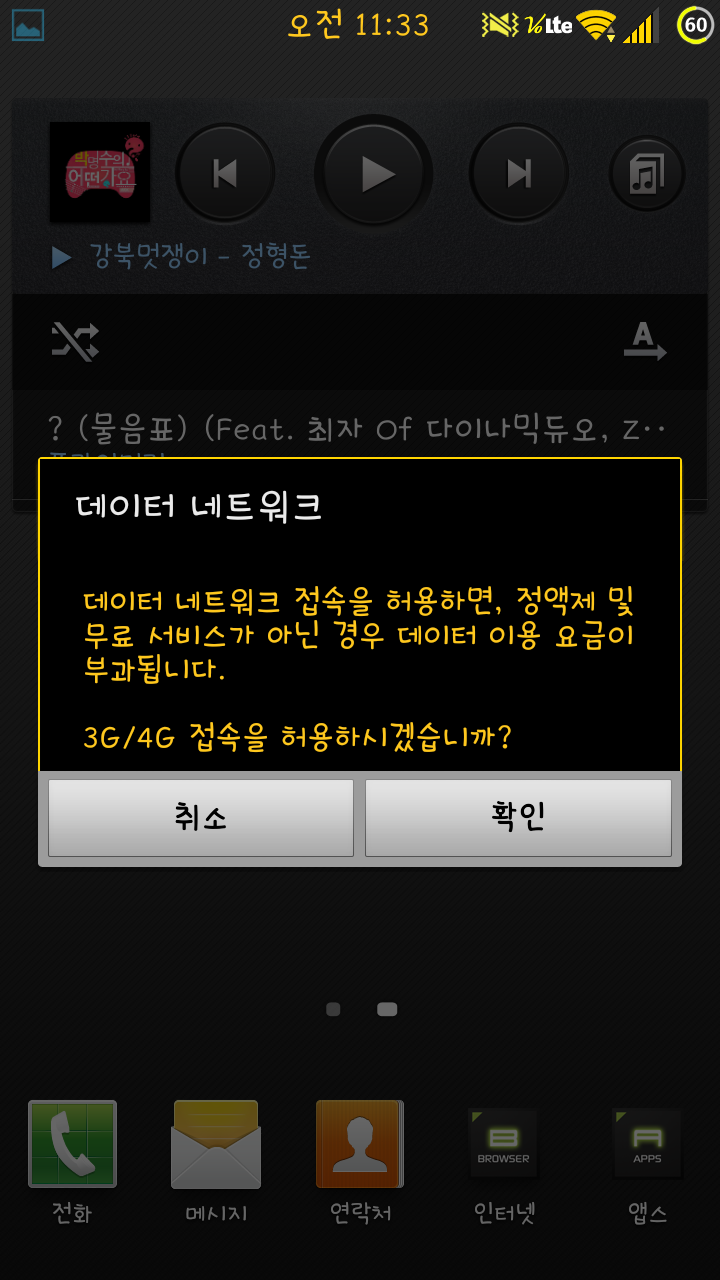
Task: Open the 전화 phone app
Action: pyautogui.click(x=73, y=1145)
